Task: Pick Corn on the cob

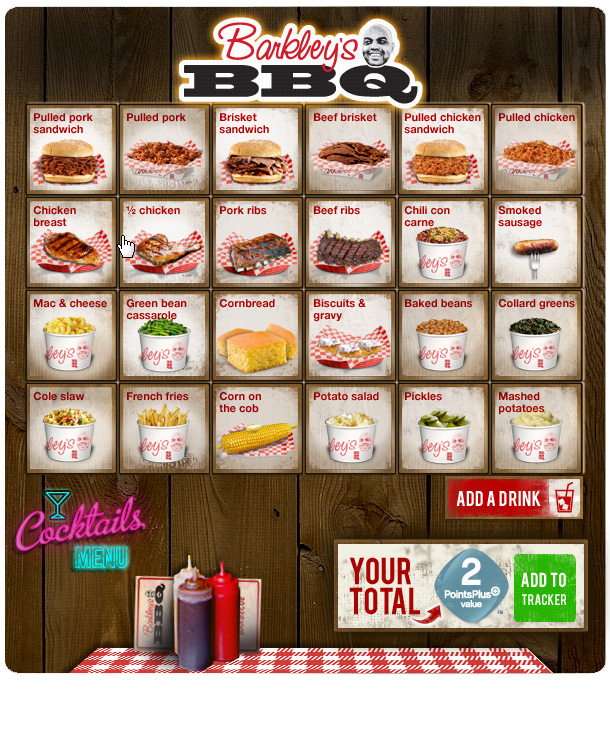Action: tap(258, 427)
